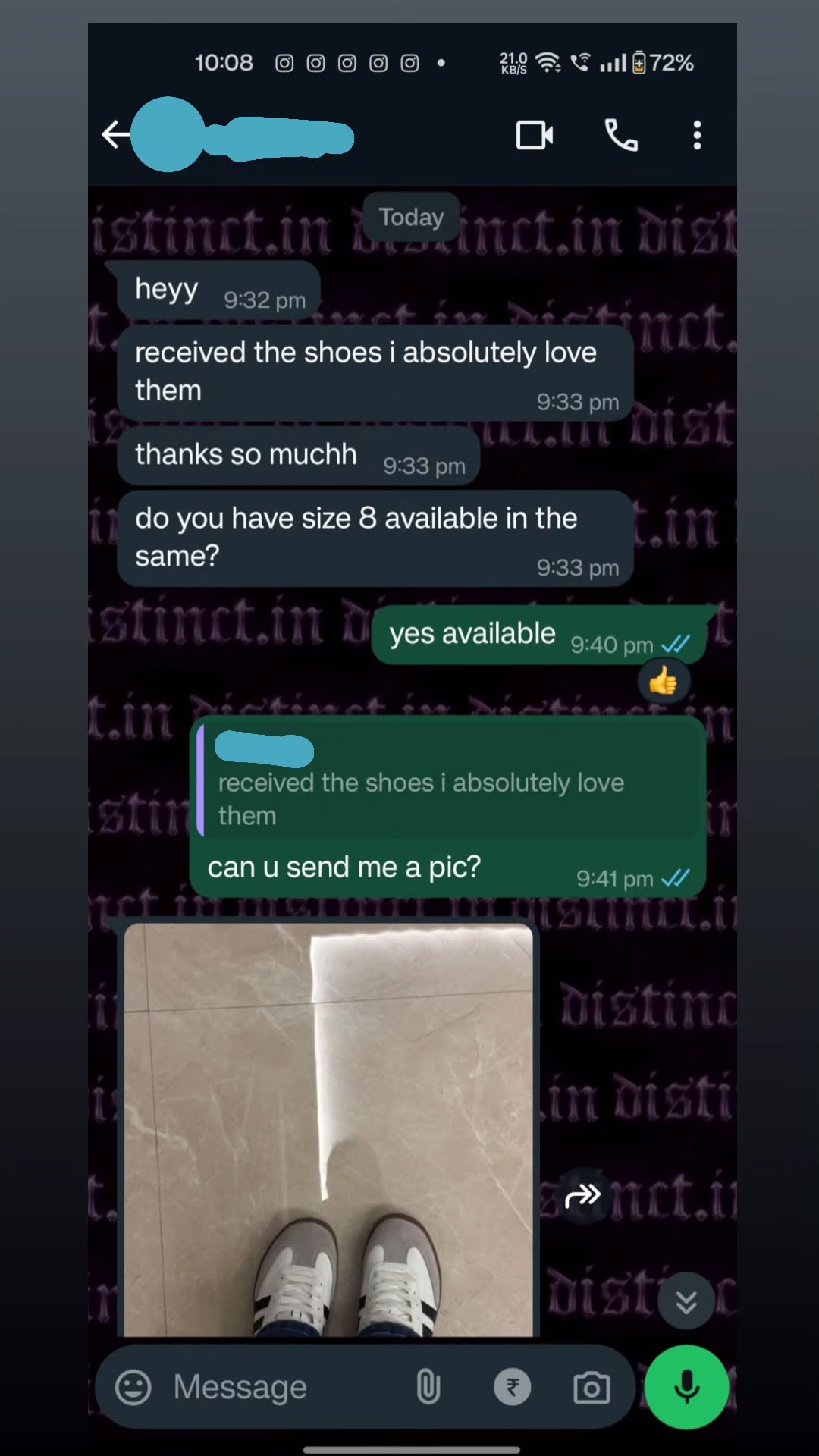The image size is (819, 1456).
Task: Start a video call
Action: pyautogui.click(x=535, y=136)
